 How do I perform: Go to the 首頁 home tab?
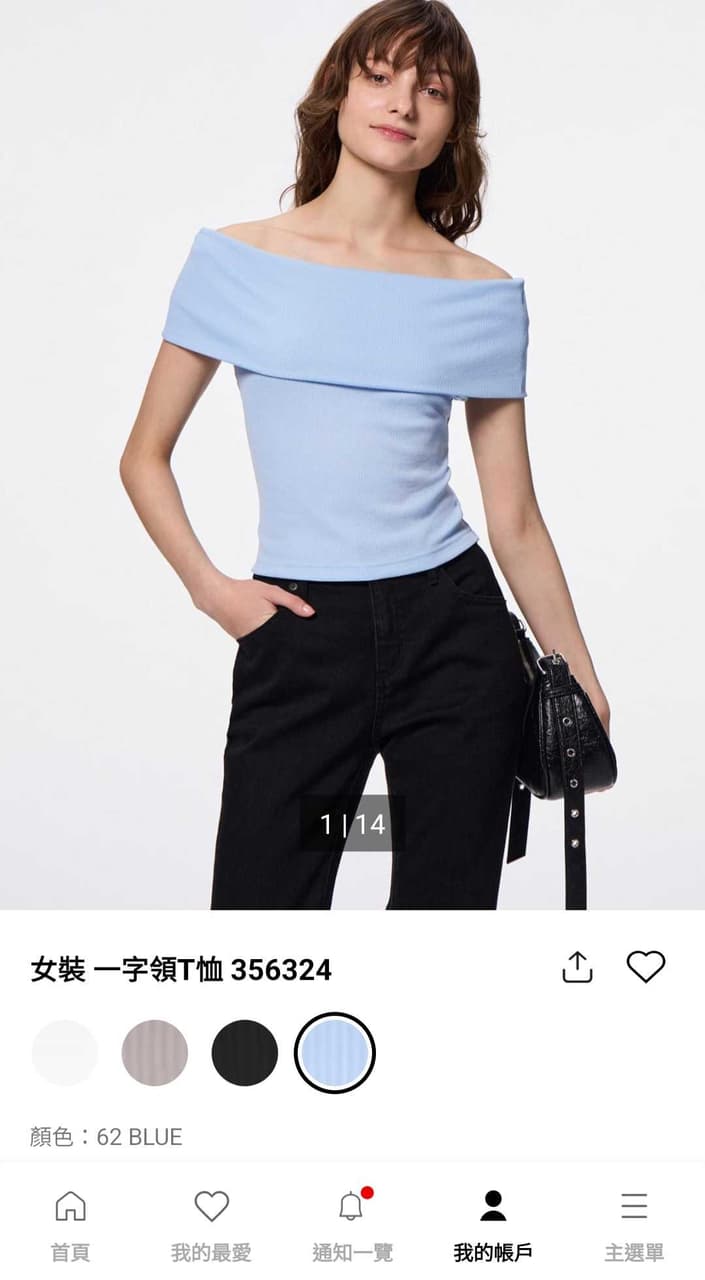[70, 1224]
